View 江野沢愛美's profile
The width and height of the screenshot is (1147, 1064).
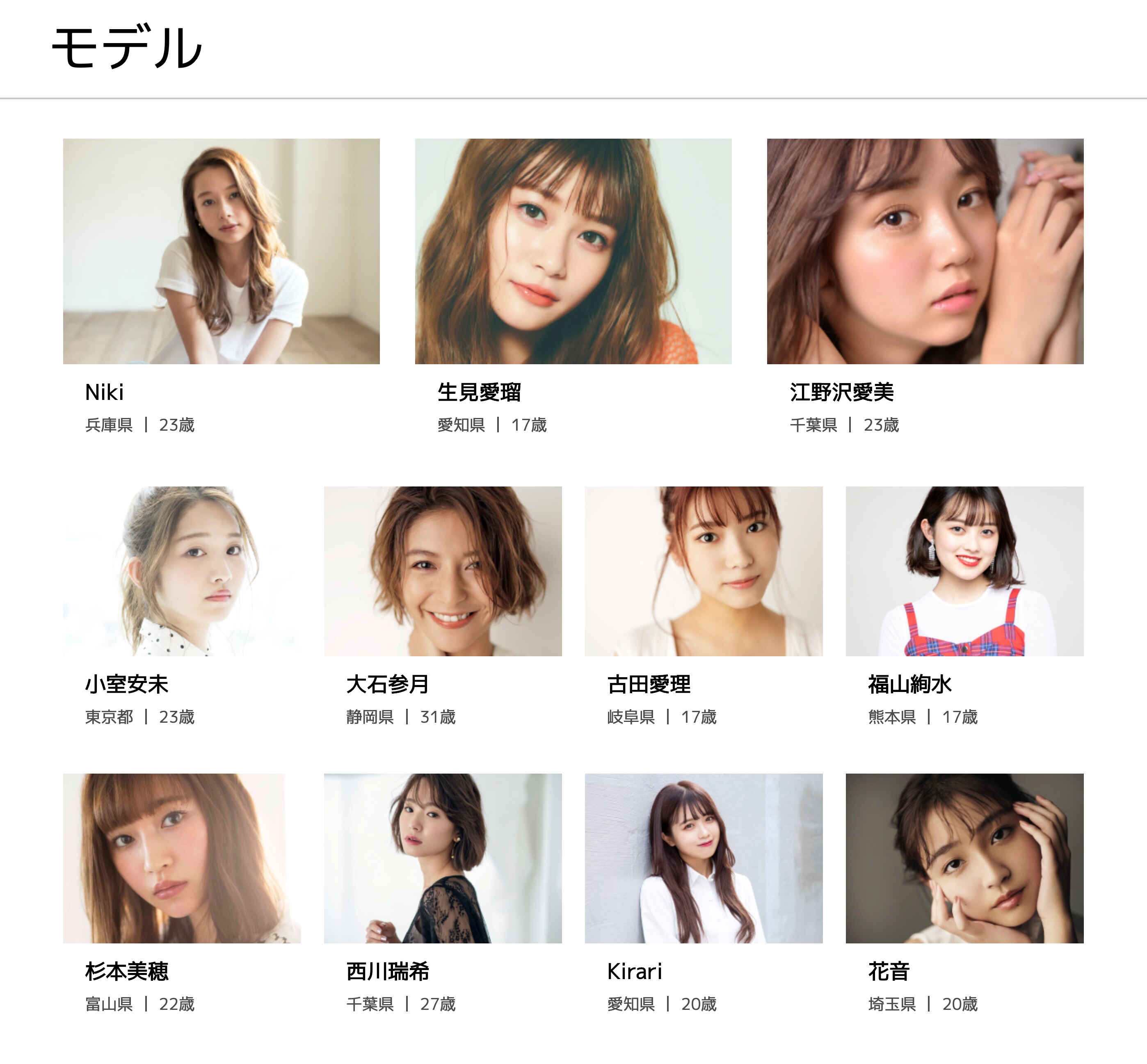click(925, 251)
